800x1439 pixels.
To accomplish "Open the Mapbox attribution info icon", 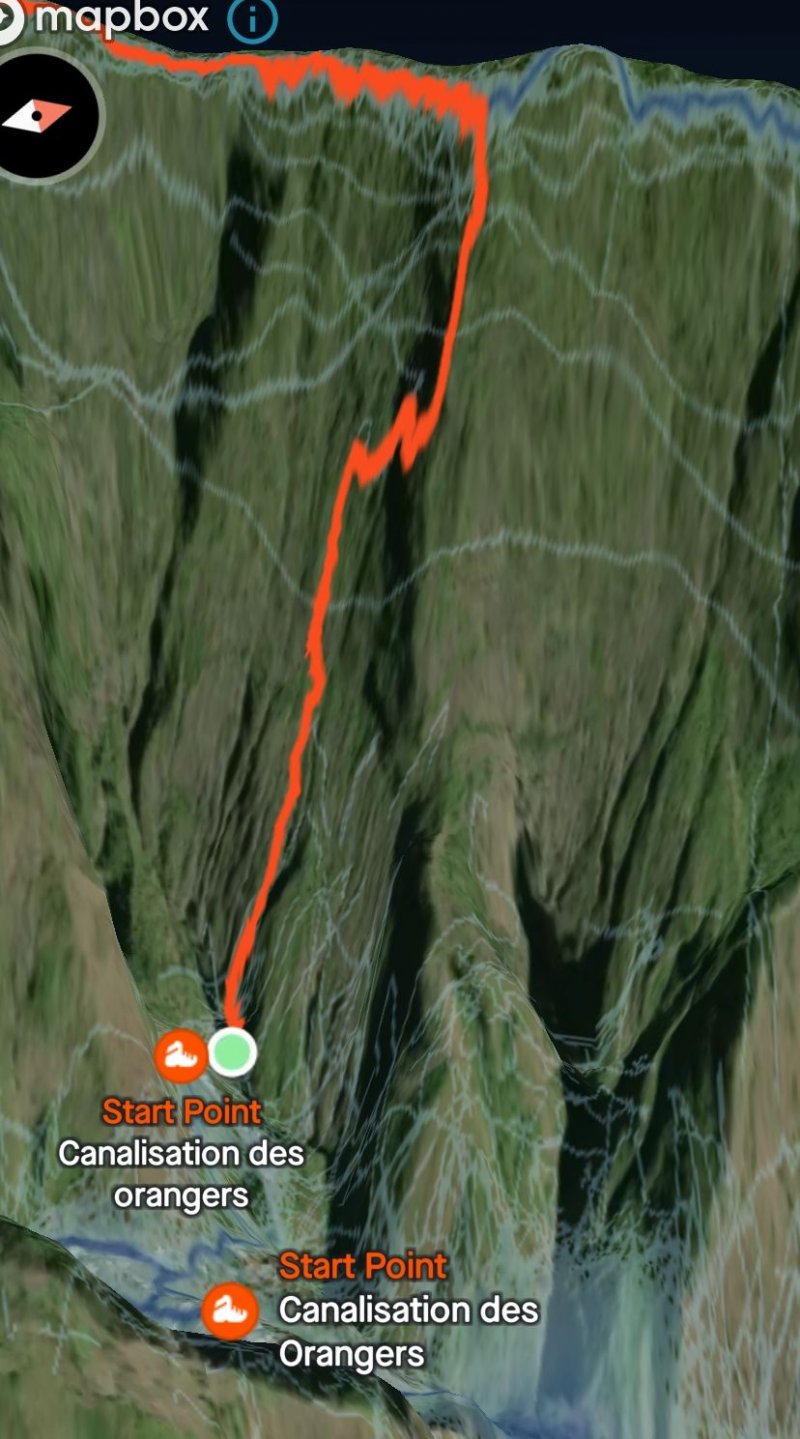I will point(252,20).
